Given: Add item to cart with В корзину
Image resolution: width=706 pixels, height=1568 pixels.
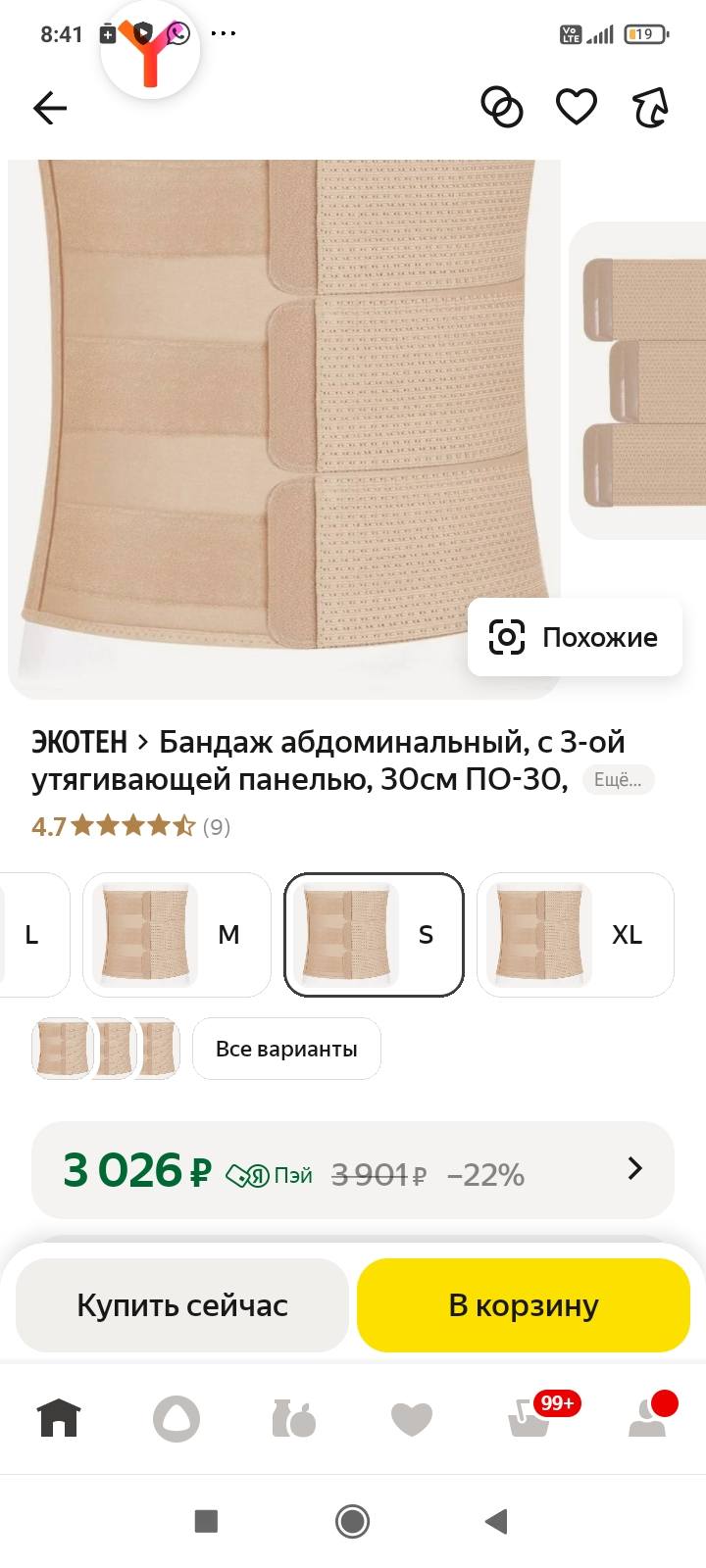Looking at the screenshot, I should click(523, 1304).
